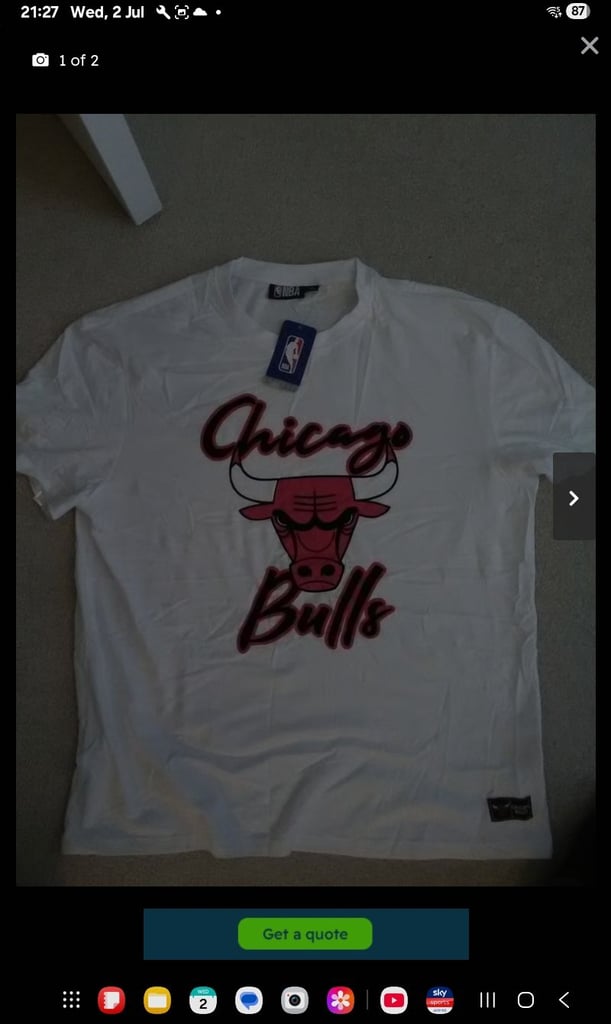611x1024 pixels.
Task: Open the gallery flower app
Action: click(340, 1000)
